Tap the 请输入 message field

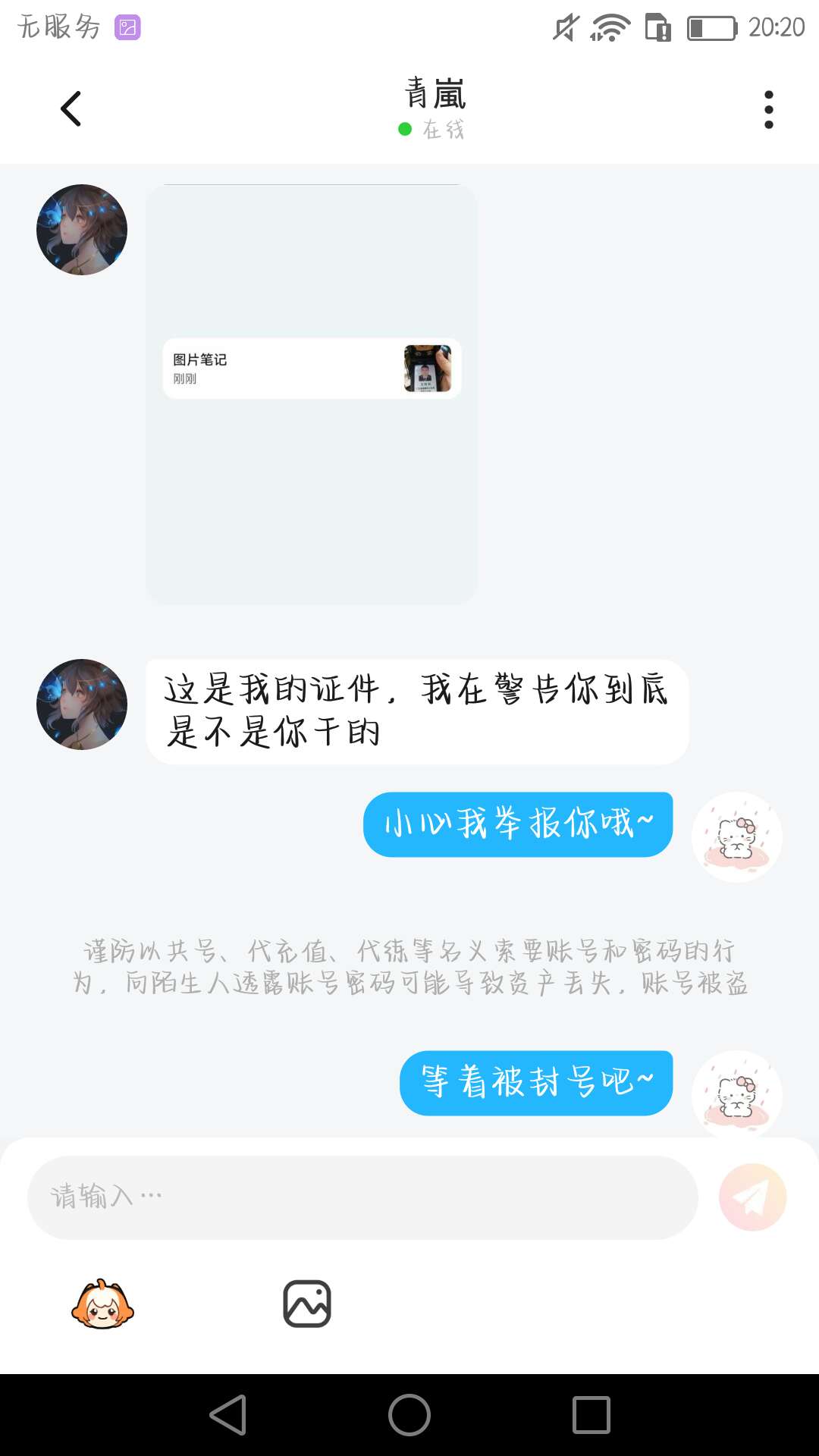click(x=362, y=1198)
